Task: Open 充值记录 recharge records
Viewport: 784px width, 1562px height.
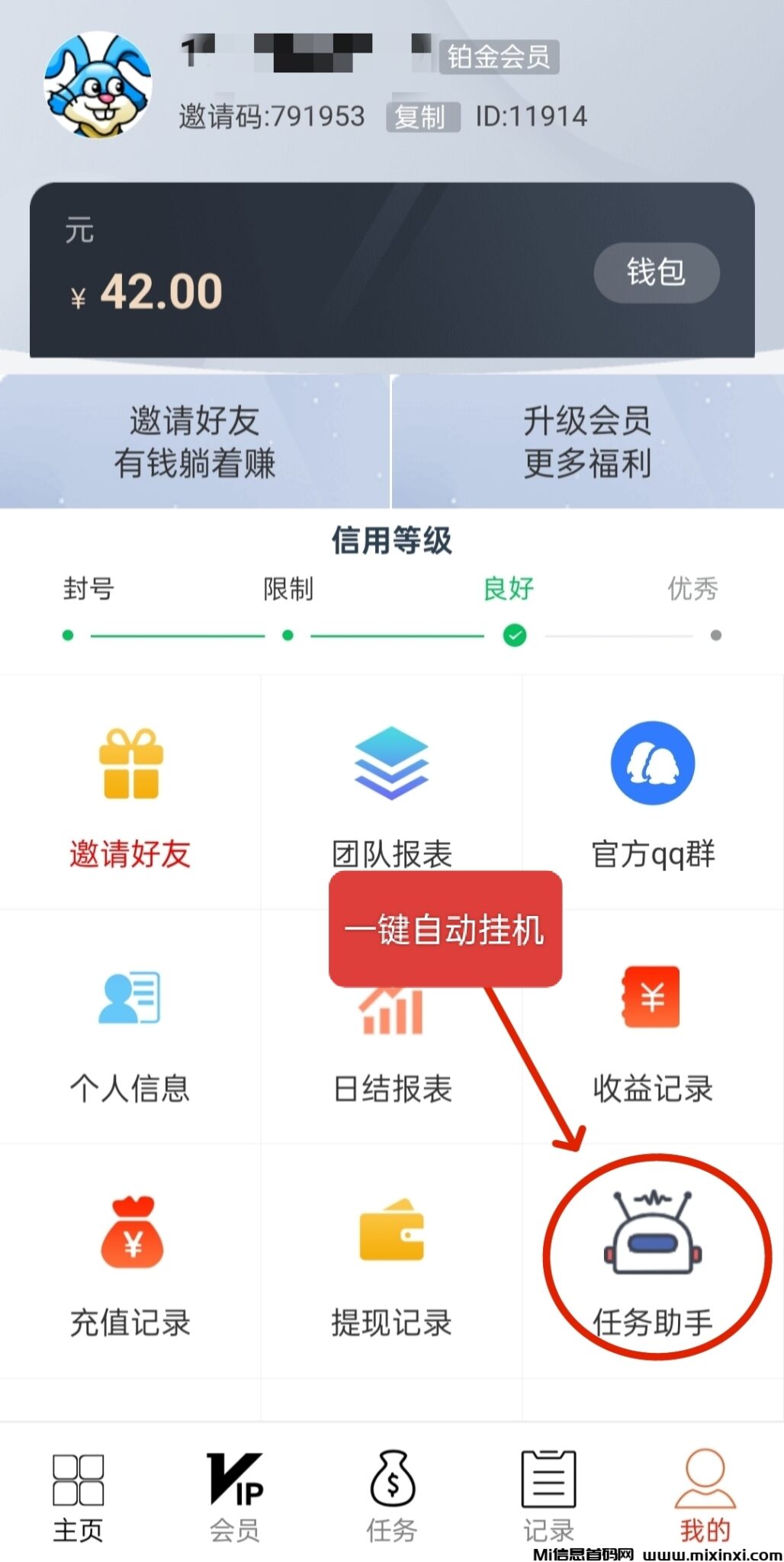Action: (x=130, y=1262)
